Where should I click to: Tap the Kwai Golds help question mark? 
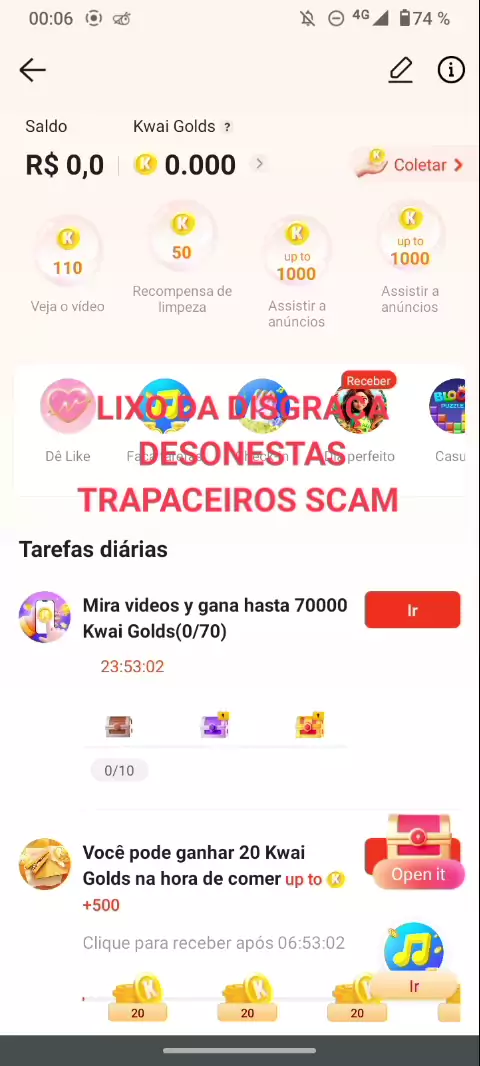pos(227,127)
